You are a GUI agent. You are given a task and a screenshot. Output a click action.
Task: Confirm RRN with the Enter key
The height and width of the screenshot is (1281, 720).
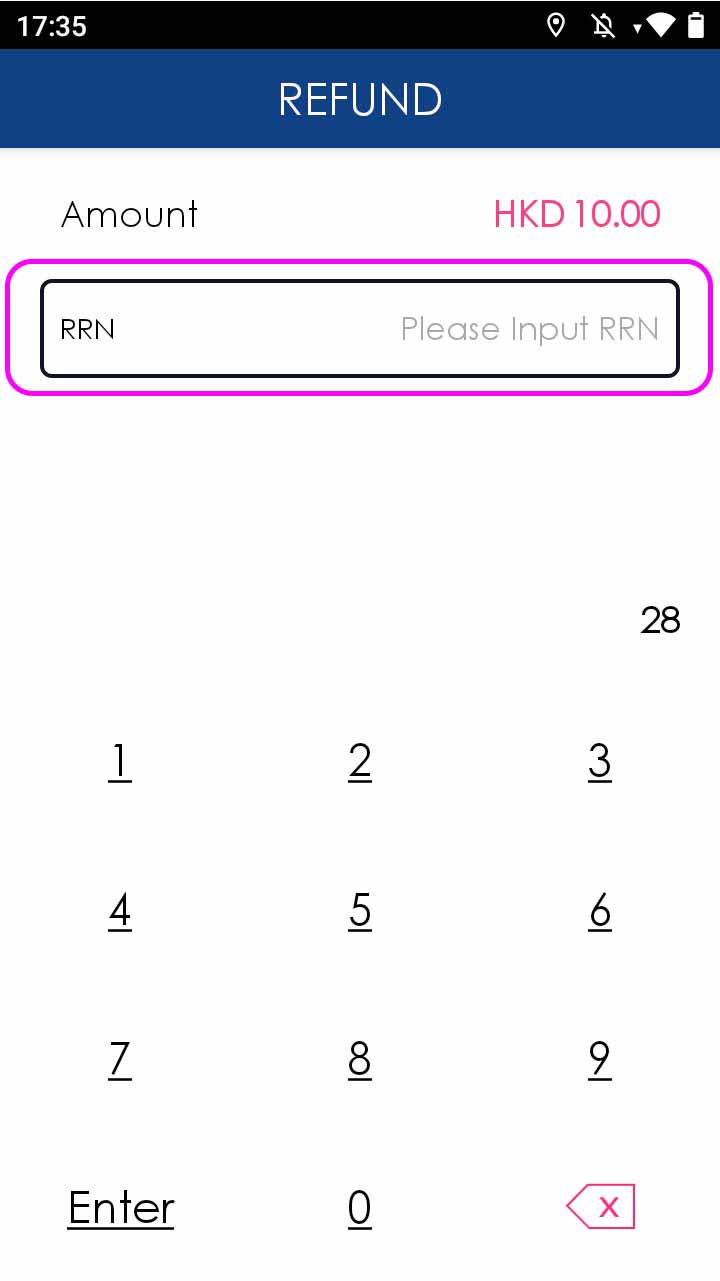(x=121, y=1208)
